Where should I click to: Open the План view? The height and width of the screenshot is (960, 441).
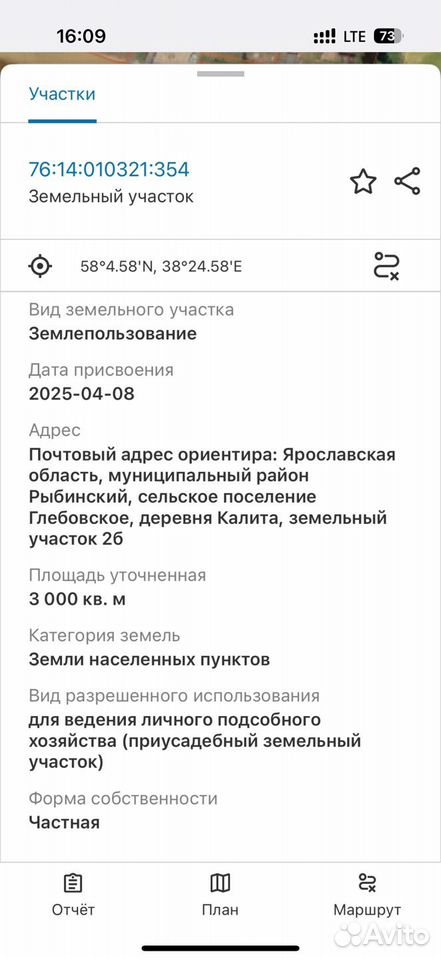[220, 894]
